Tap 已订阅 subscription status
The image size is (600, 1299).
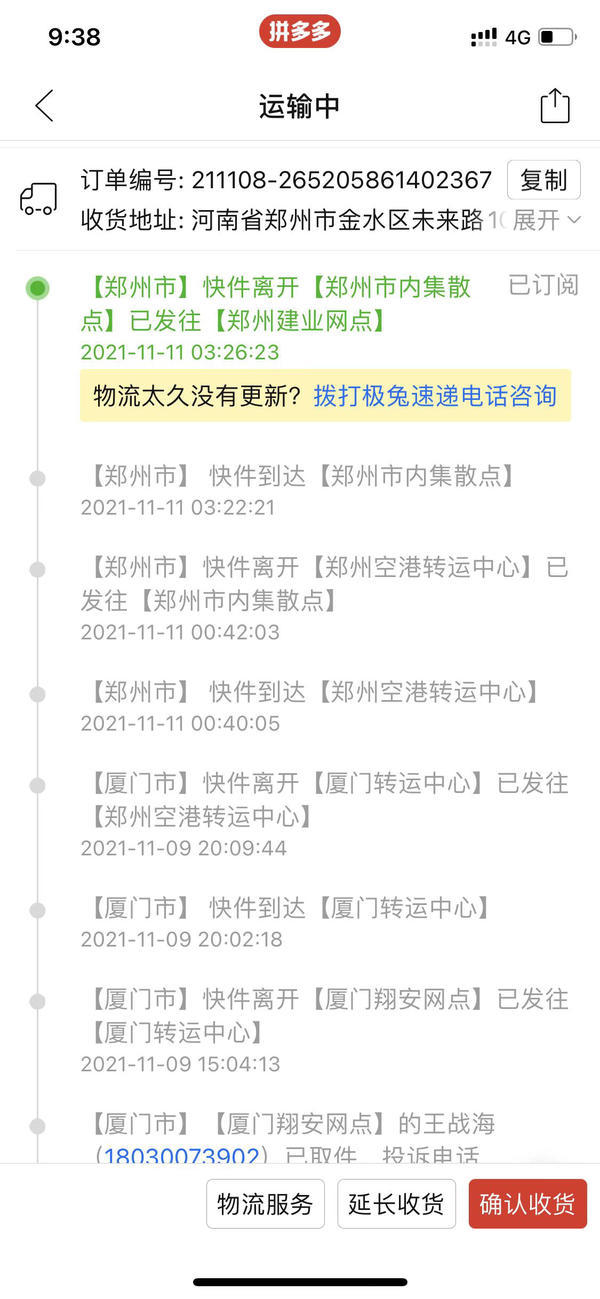pos(543,286)
